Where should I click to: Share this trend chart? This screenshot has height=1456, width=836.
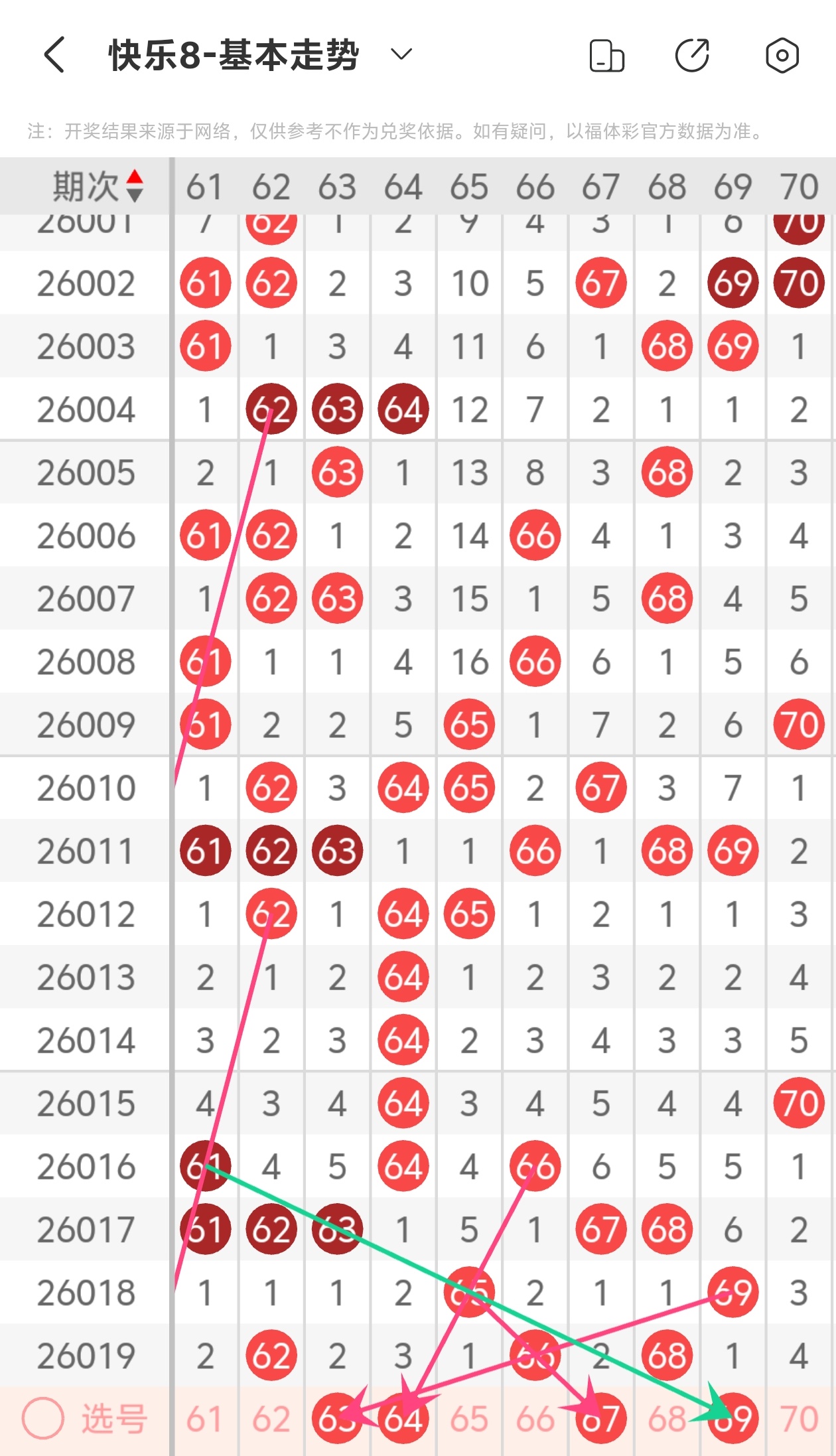click(x=692, y=56)
